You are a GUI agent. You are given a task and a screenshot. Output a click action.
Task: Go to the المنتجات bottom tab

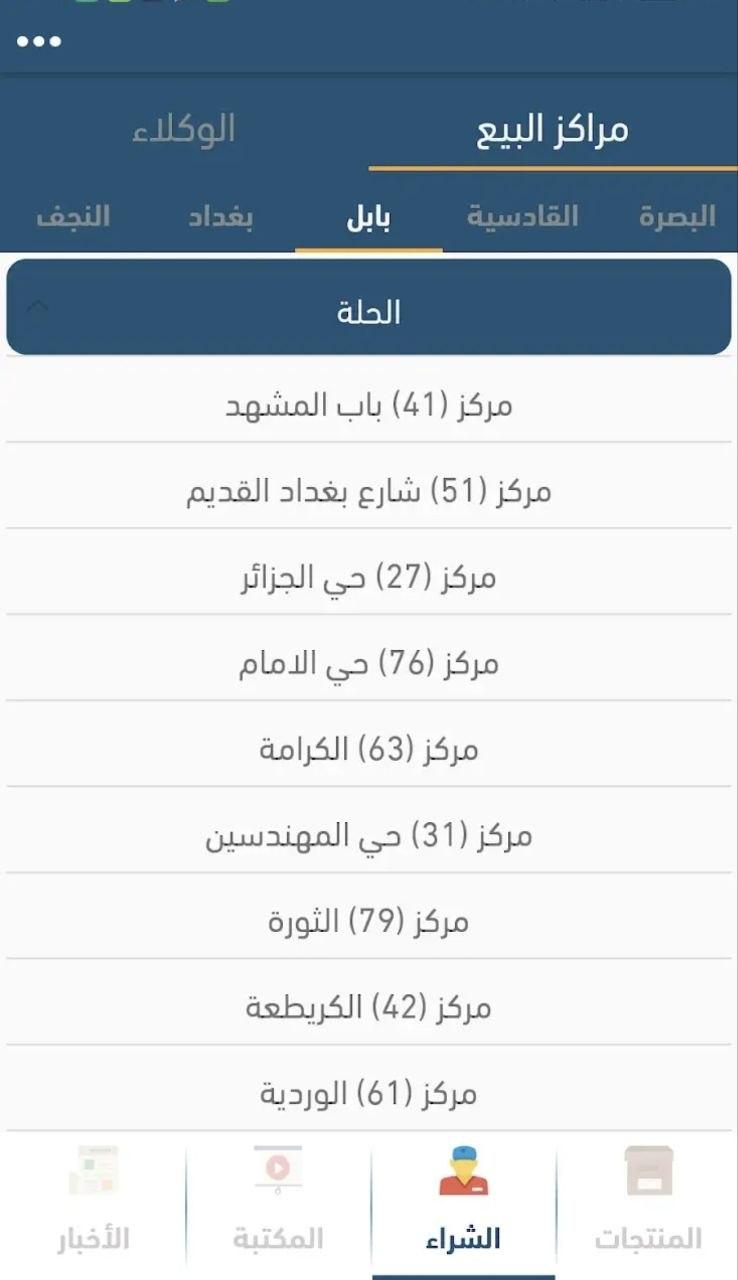pyautogui.click(x=648, y=1200)
